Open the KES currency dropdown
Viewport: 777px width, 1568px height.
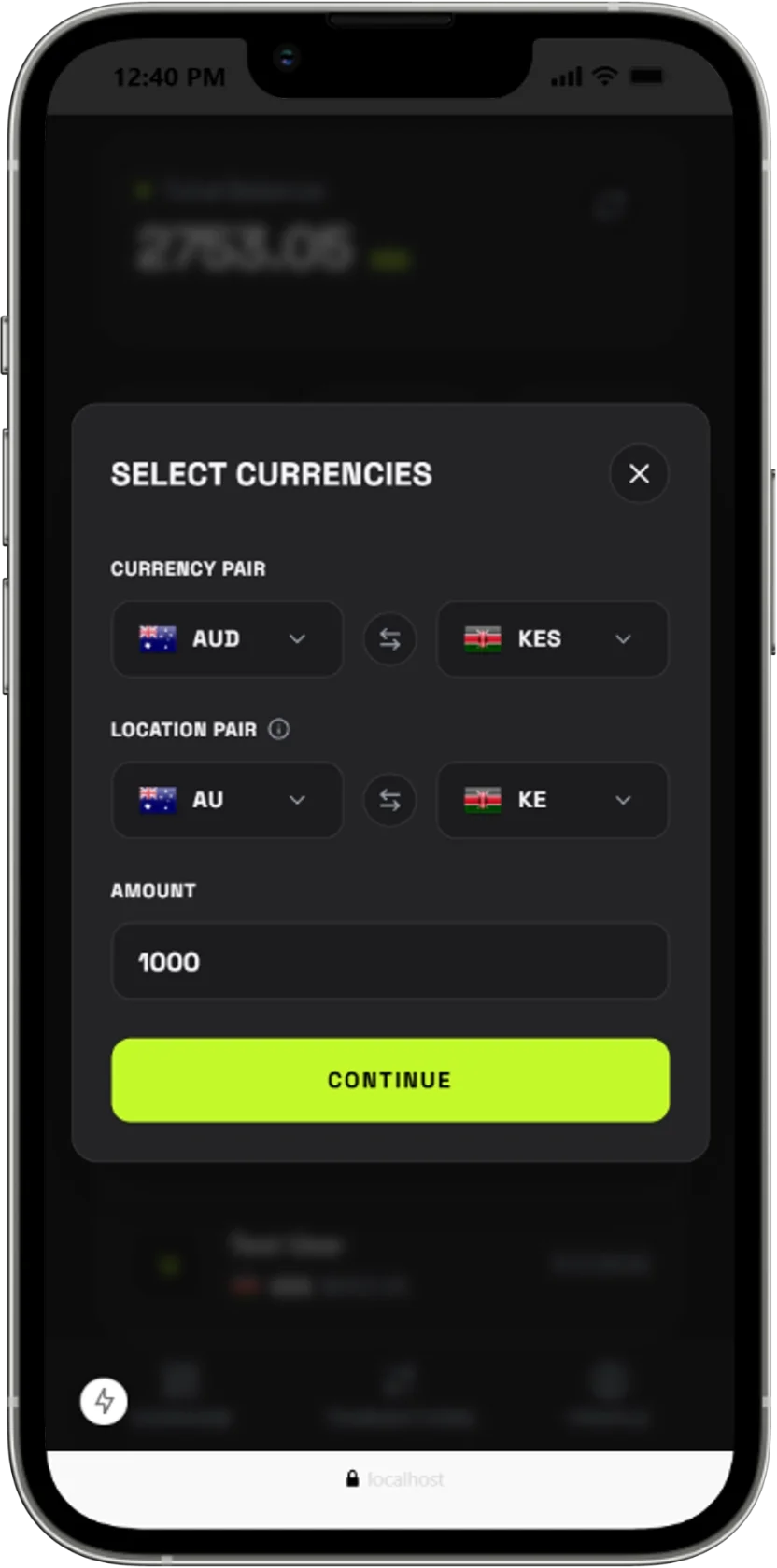point(552,639)
